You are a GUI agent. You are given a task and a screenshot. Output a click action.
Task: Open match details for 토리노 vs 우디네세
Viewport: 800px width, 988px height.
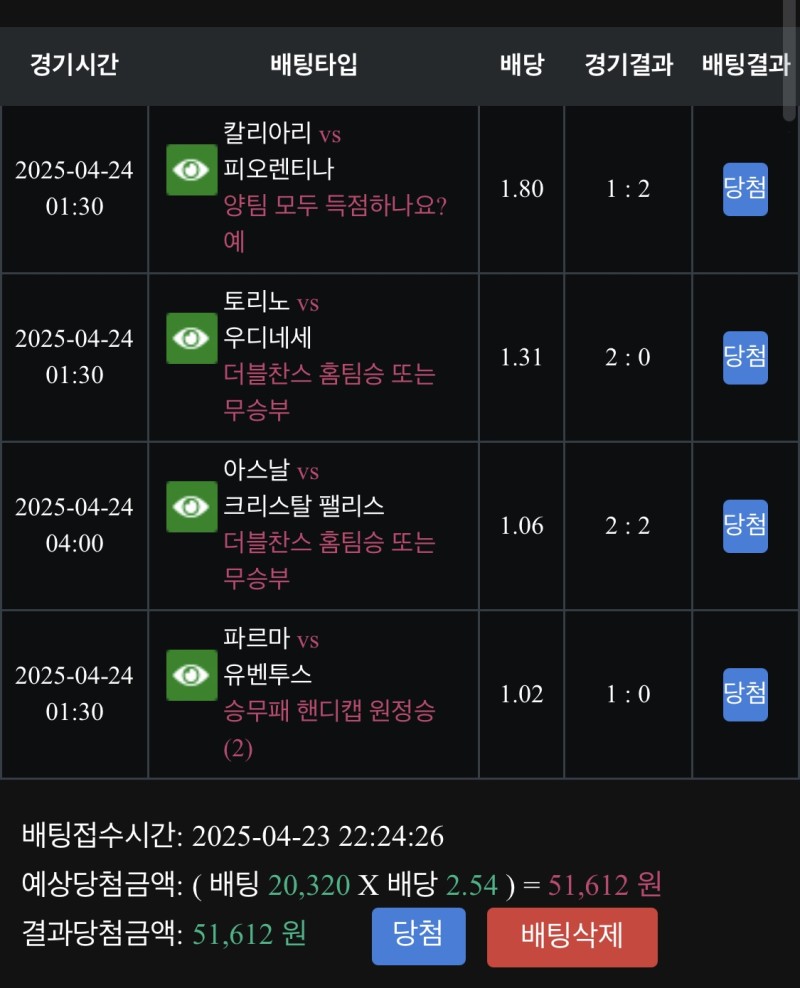pos(191,338)
